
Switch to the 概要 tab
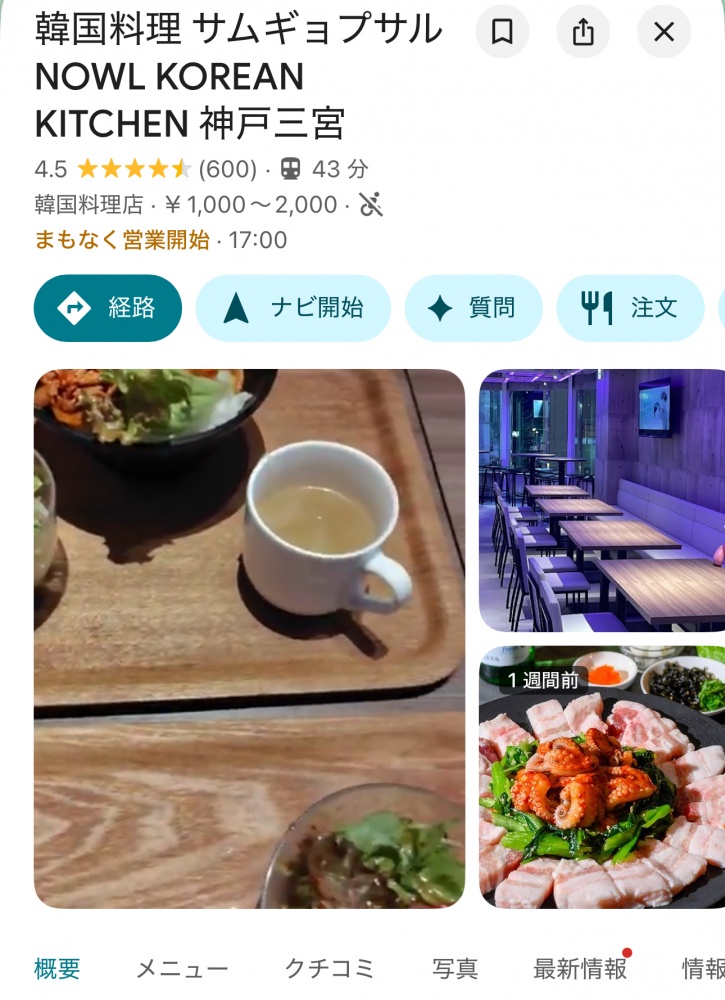click(x=57, y=968)
